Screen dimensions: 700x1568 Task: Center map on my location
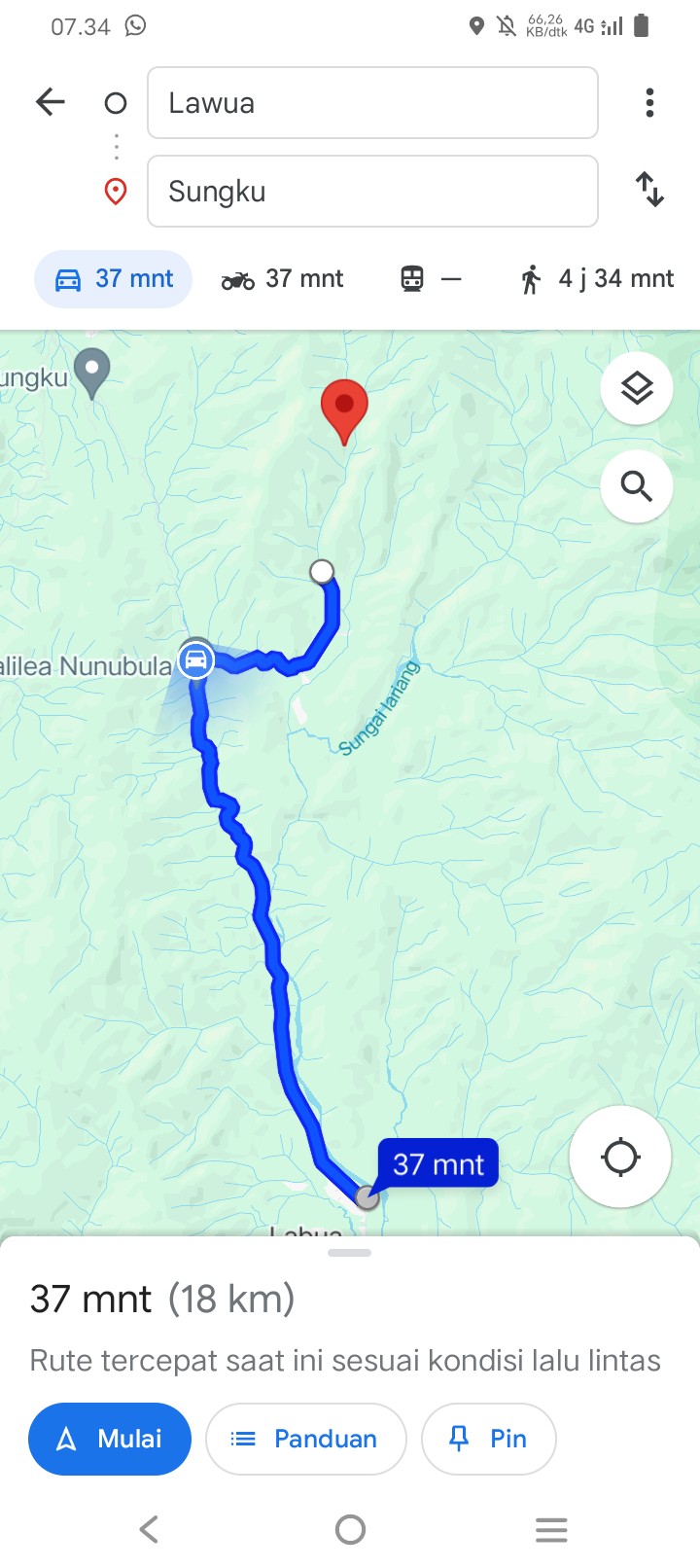[x=620, y=1158]
